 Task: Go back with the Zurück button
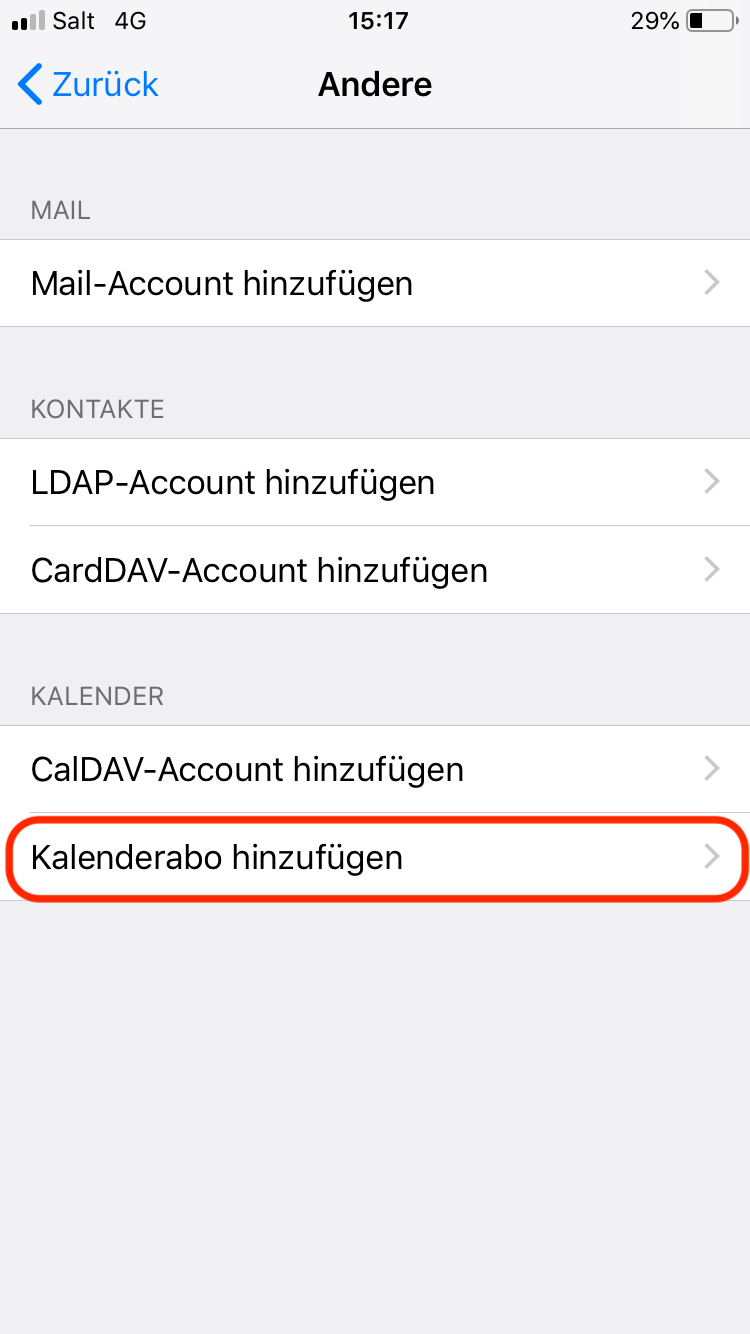coord(88,85)
